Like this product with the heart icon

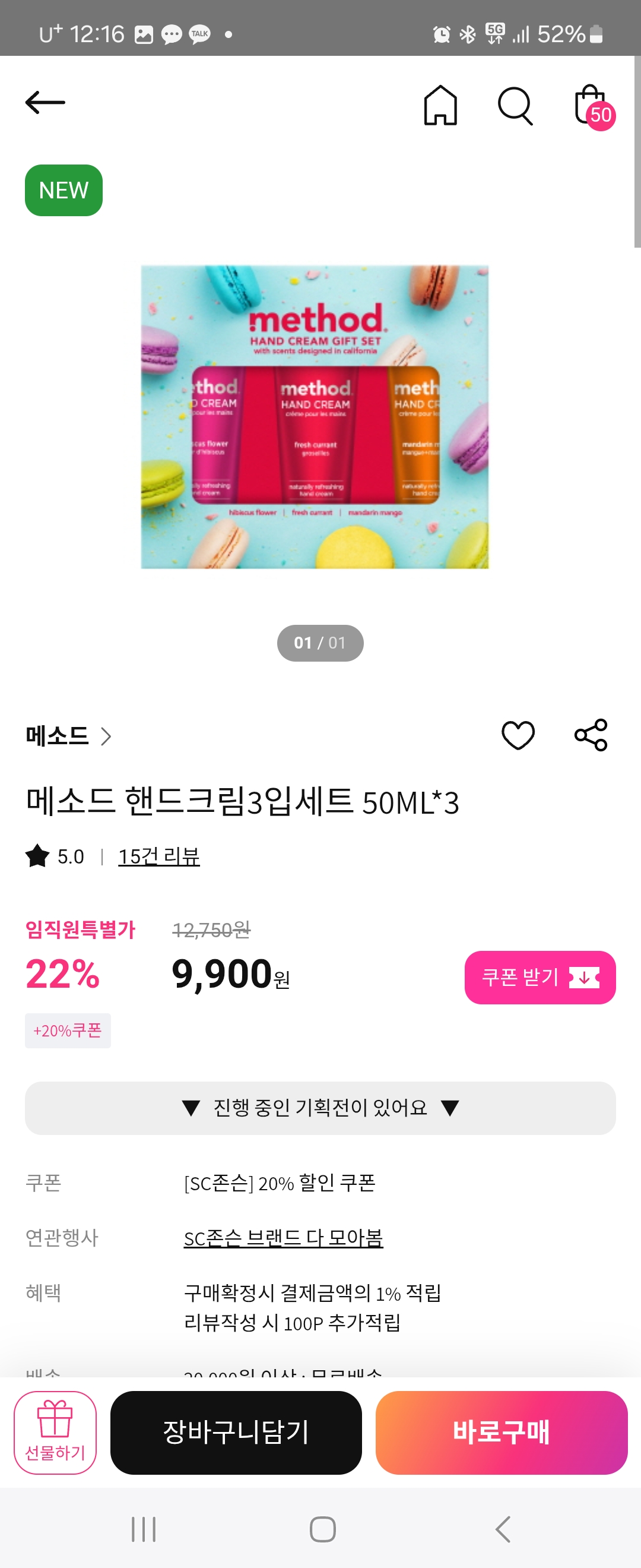coord(518,735)
